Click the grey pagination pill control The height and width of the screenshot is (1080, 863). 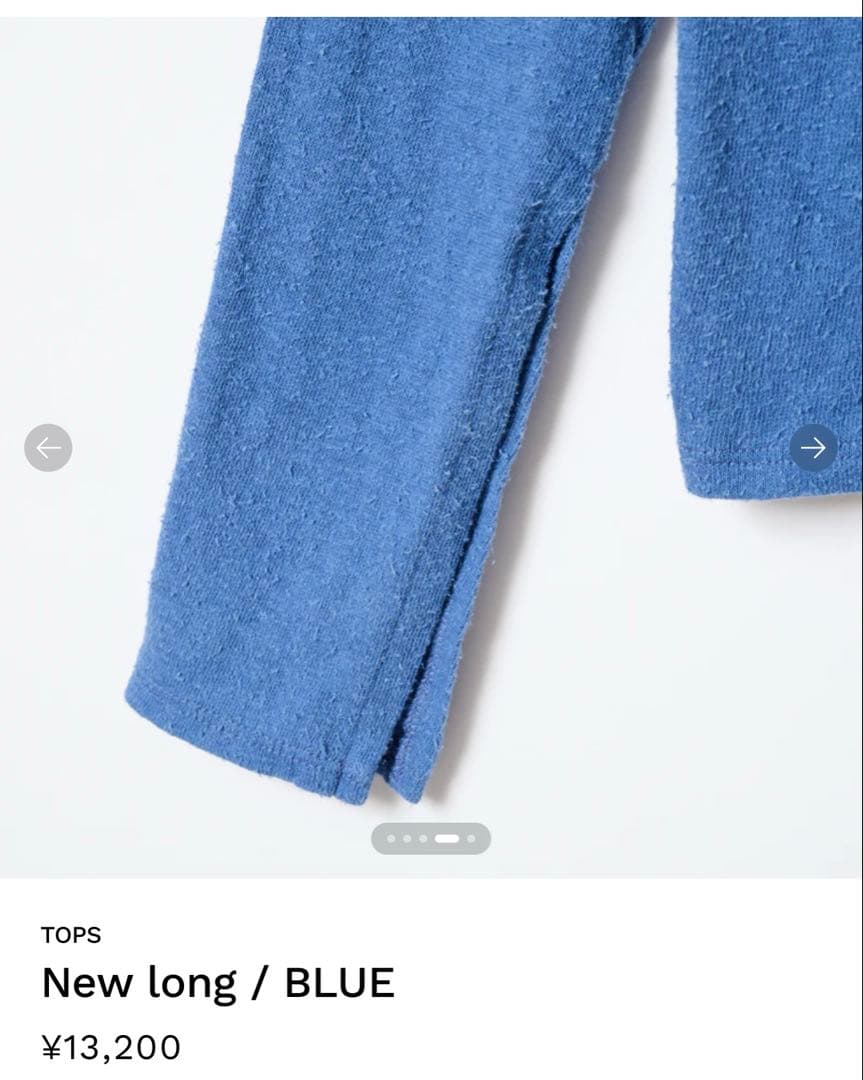click(430, 838)
